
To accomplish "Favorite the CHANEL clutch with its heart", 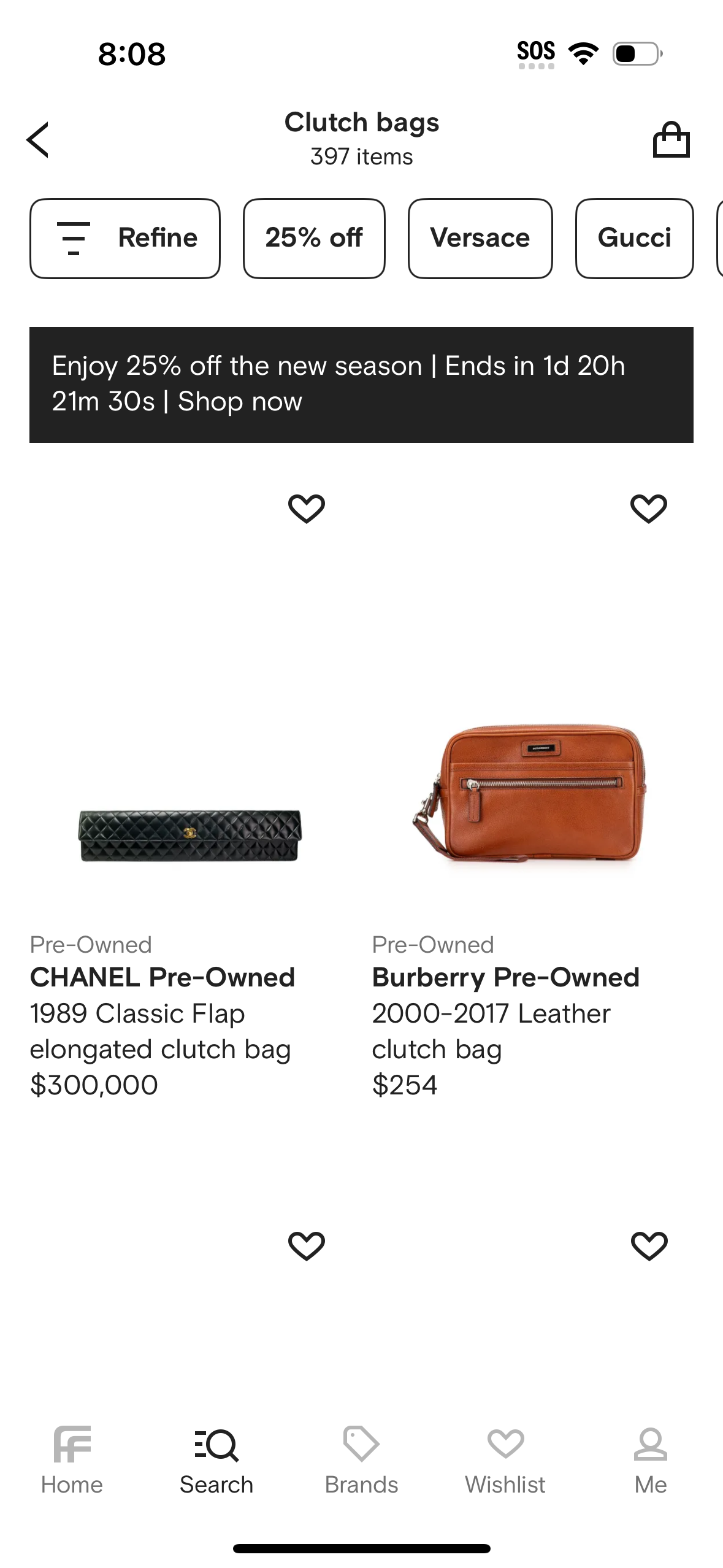I will point(307,507).
